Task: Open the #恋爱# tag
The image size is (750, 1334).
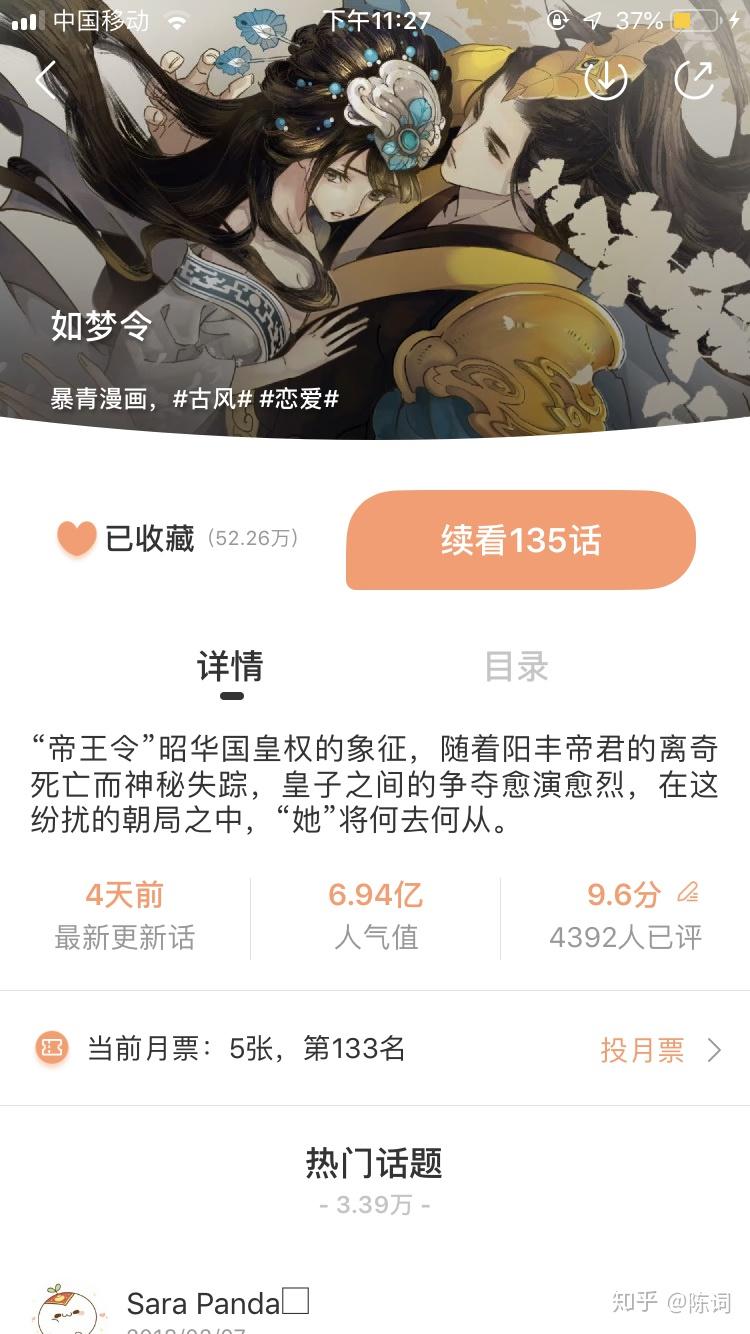Action: (x=298, y=399)
